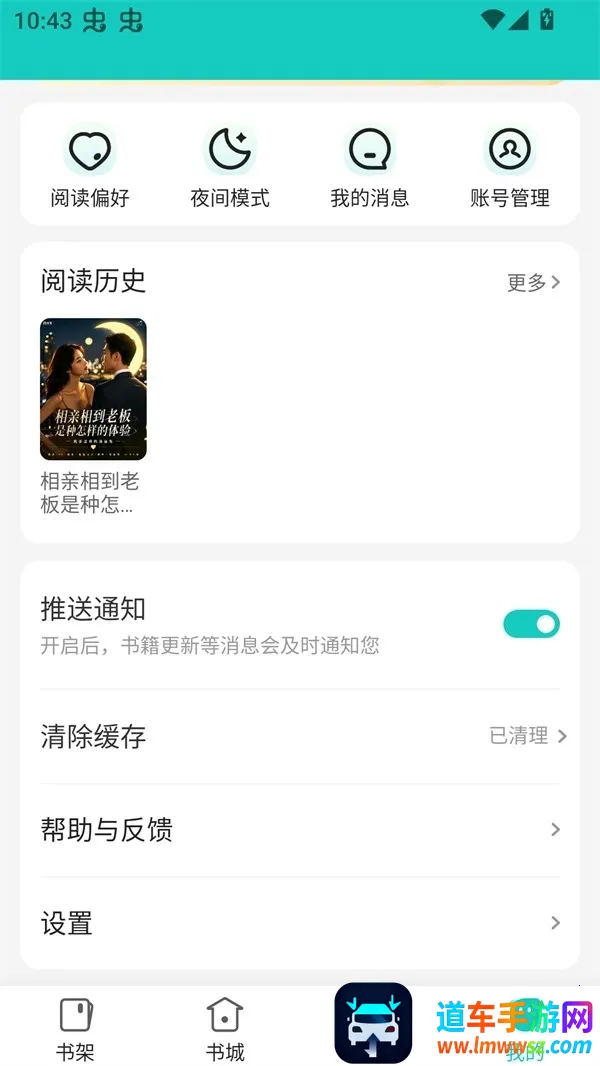Open 阅读偏好 reading preferences
This screenshot has width=600, height=1066.
[x=90, y=166]
